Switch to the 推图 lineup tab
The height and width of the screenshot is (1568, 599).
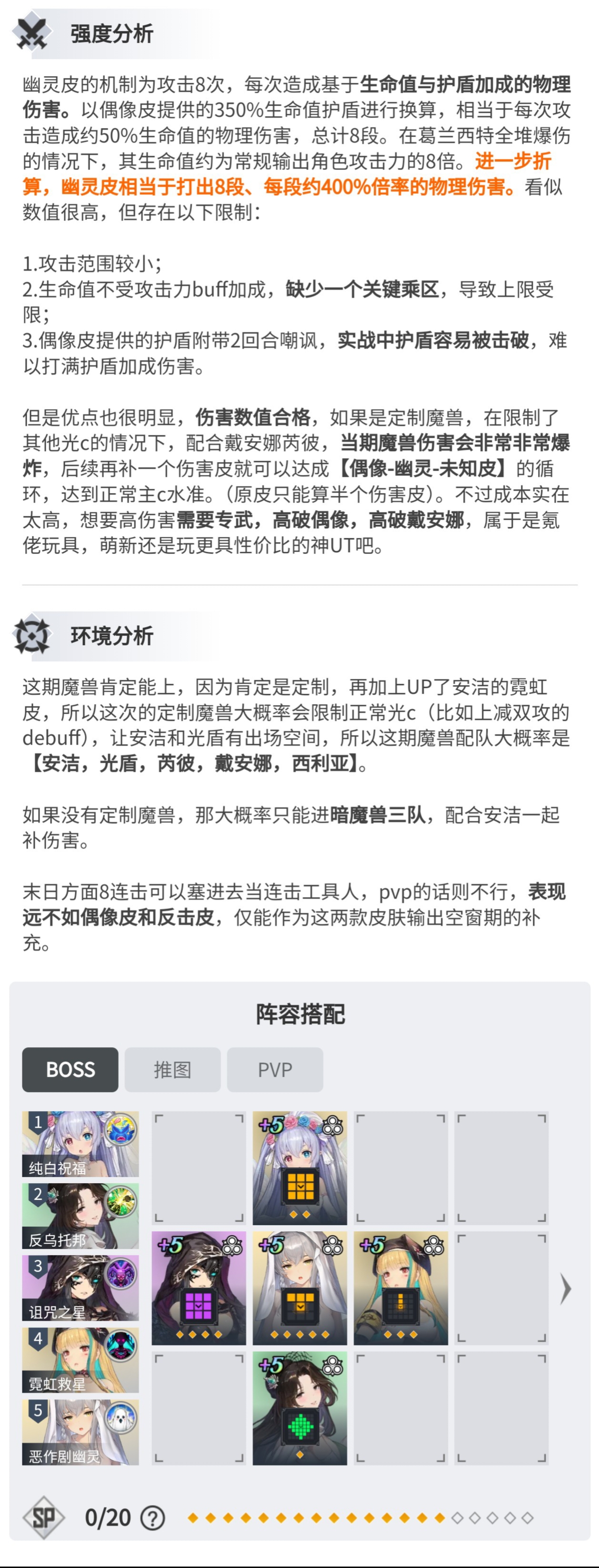pos(172,1070)
